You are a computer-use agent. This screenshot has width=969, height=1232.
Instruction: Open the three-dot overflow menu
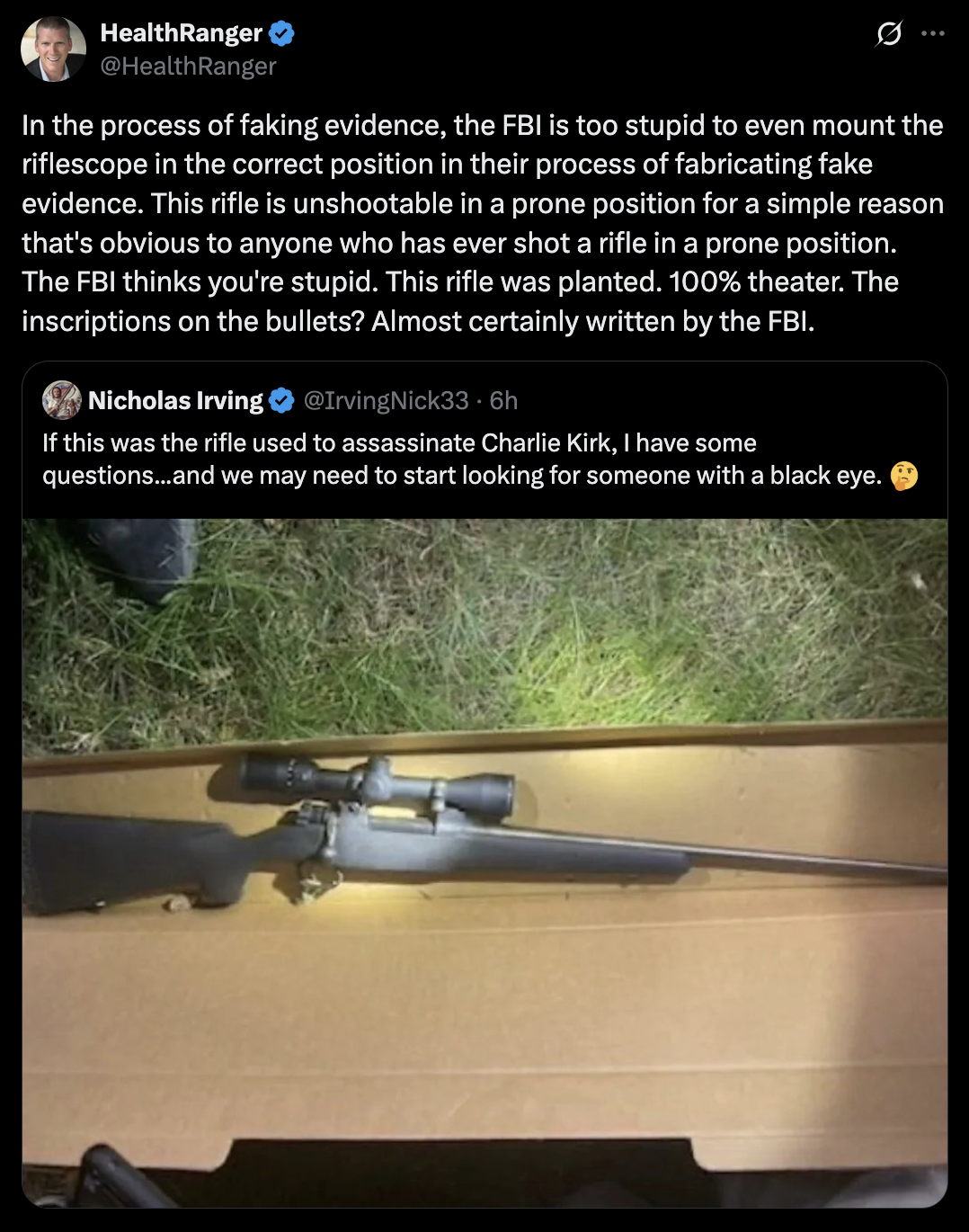coord(933,34)
